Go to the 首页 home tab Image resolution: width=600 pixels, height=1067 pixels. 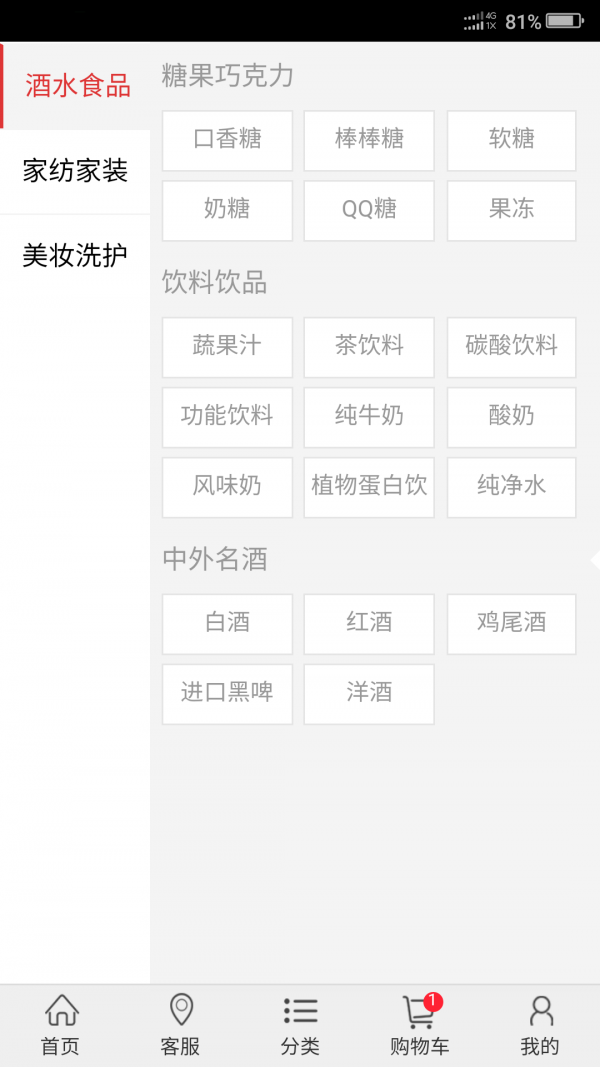tap(60, 1025)
